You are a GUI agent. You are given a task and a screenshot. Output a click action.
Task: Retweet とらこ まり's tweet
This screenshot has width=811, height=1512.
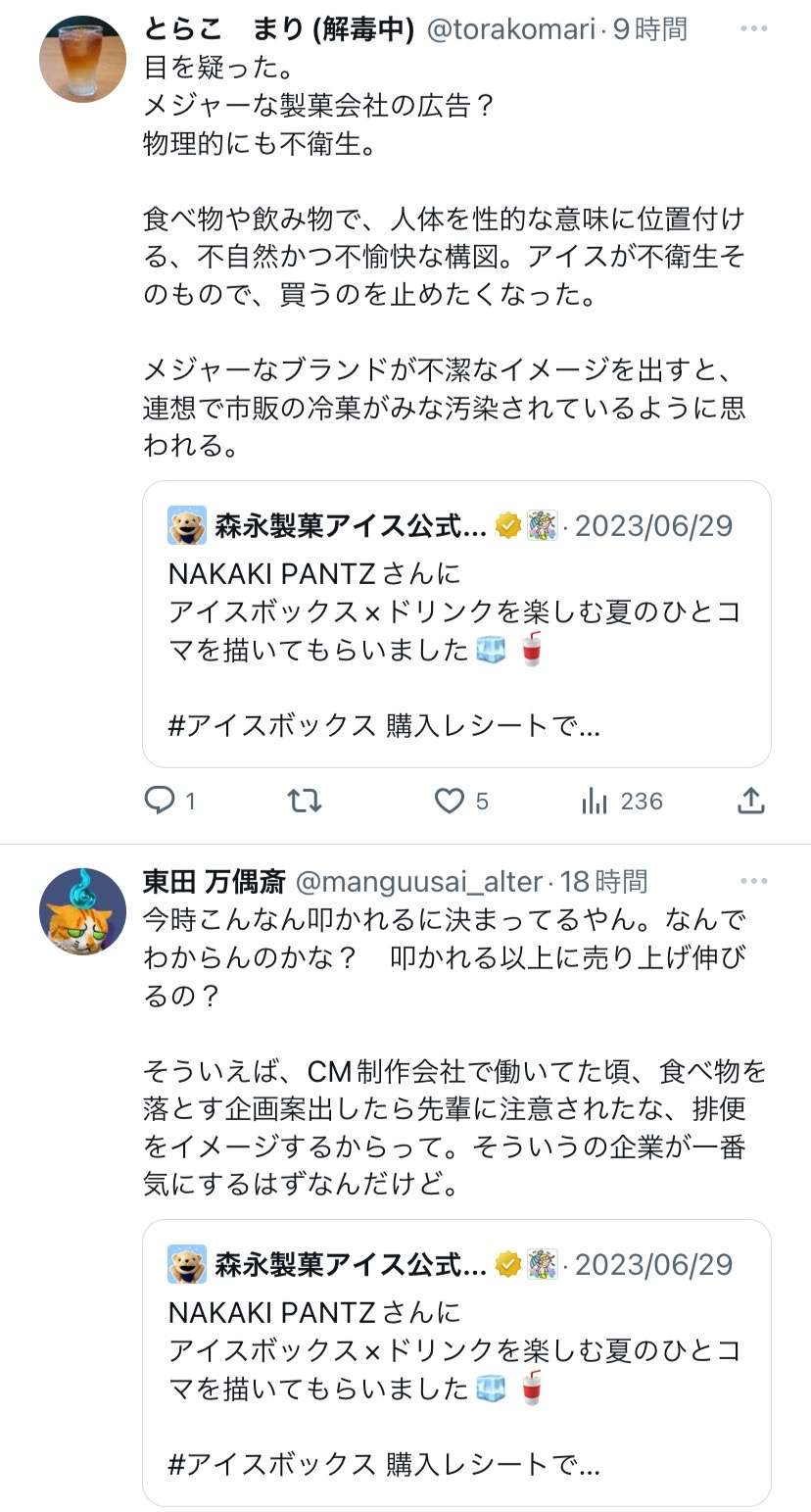(305, 802)
